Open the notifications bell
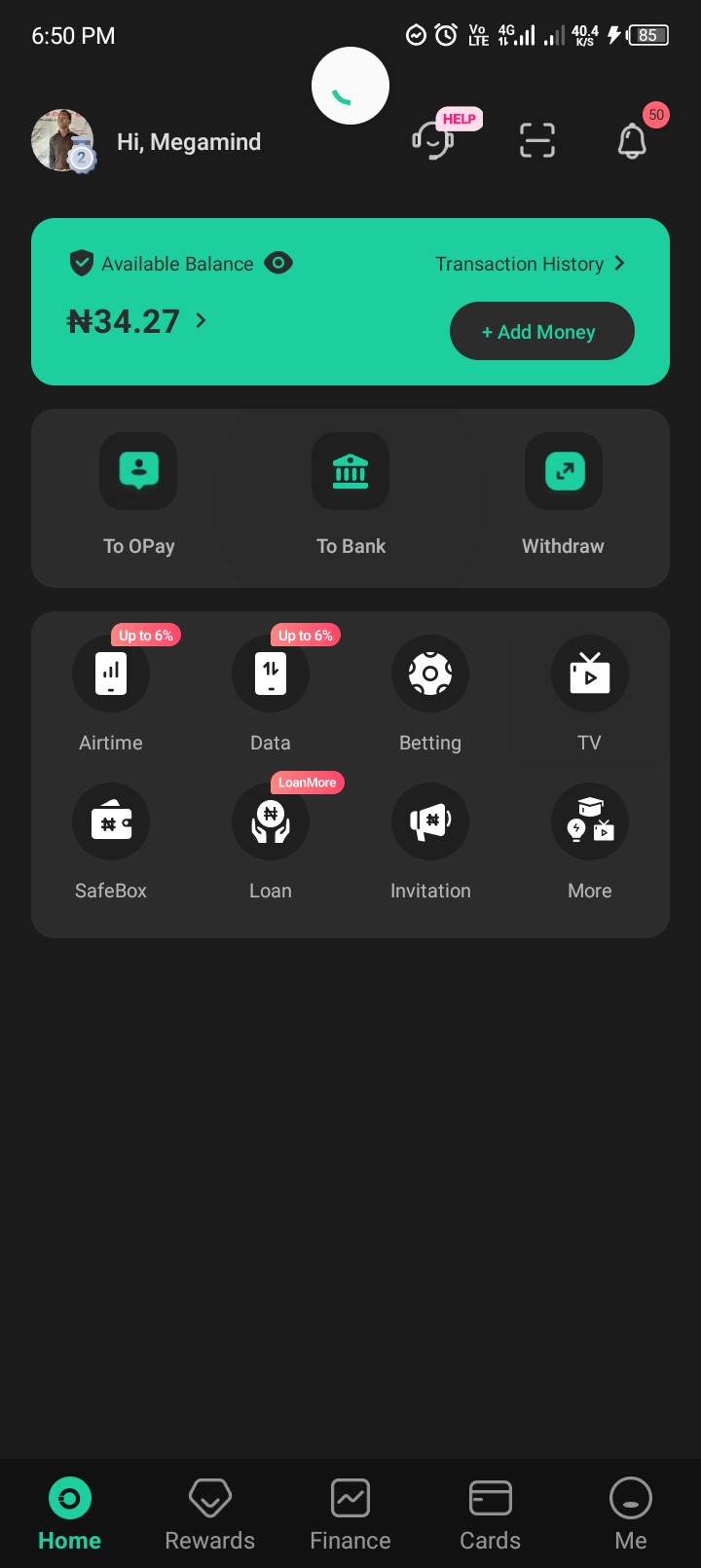The height and width of the screenshot is (1568, 701). (x=633, y=141)
